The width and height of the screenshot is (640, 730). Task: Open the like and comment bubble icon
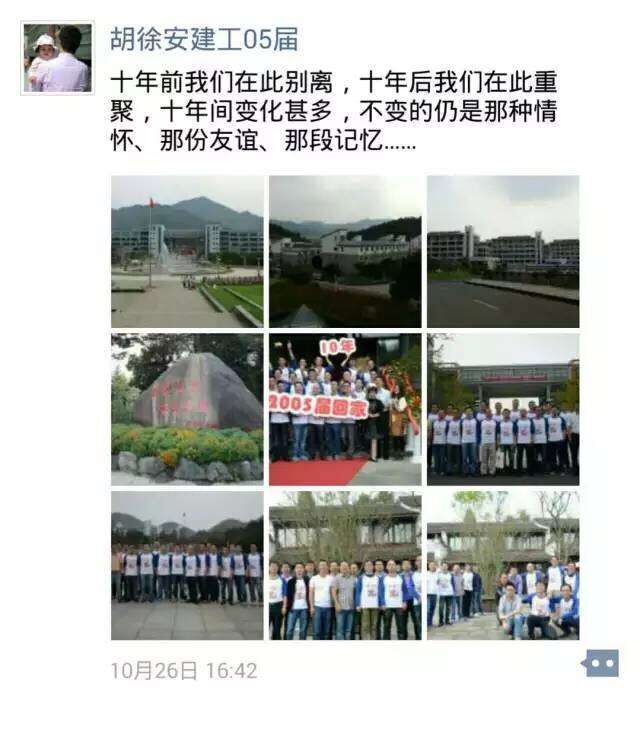click(x=601, y=663)
